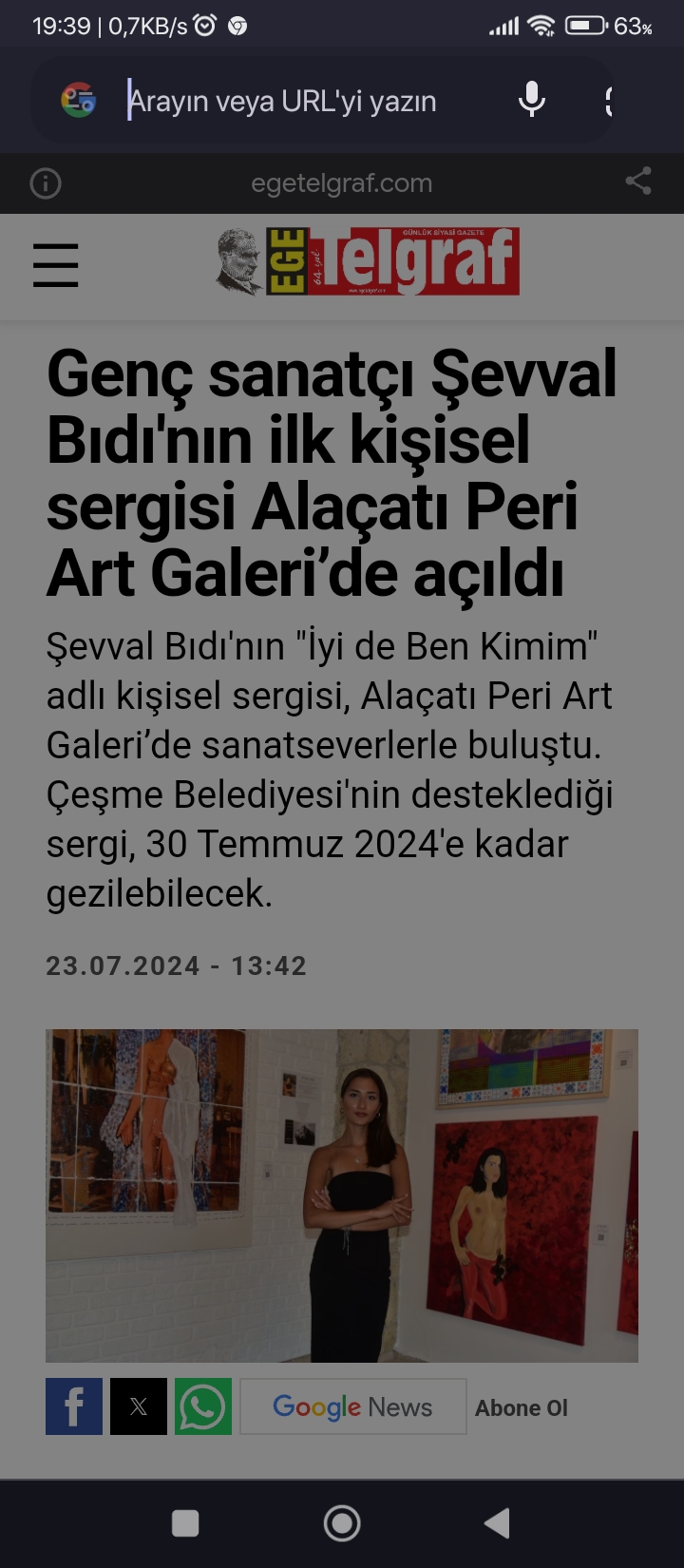Share the article via WhatsApp
This screenshot has width=684, height=1568.
(203, 1406)
